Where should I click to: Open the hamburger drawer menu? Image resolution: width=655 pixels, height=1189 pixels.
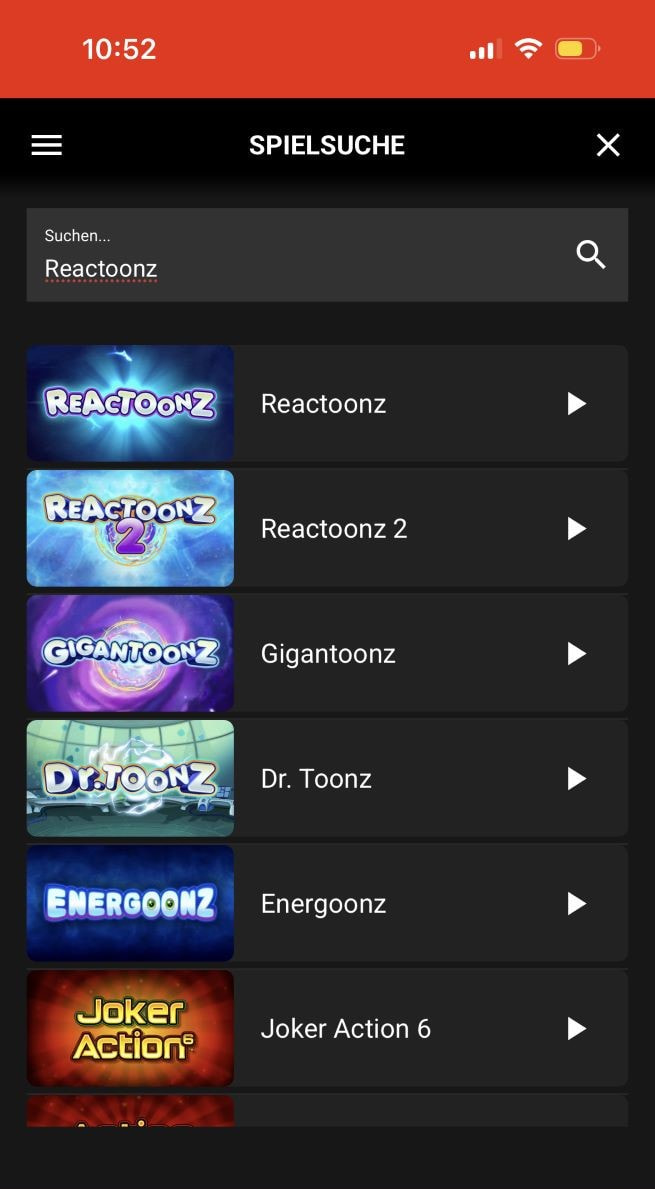point(47,146)
